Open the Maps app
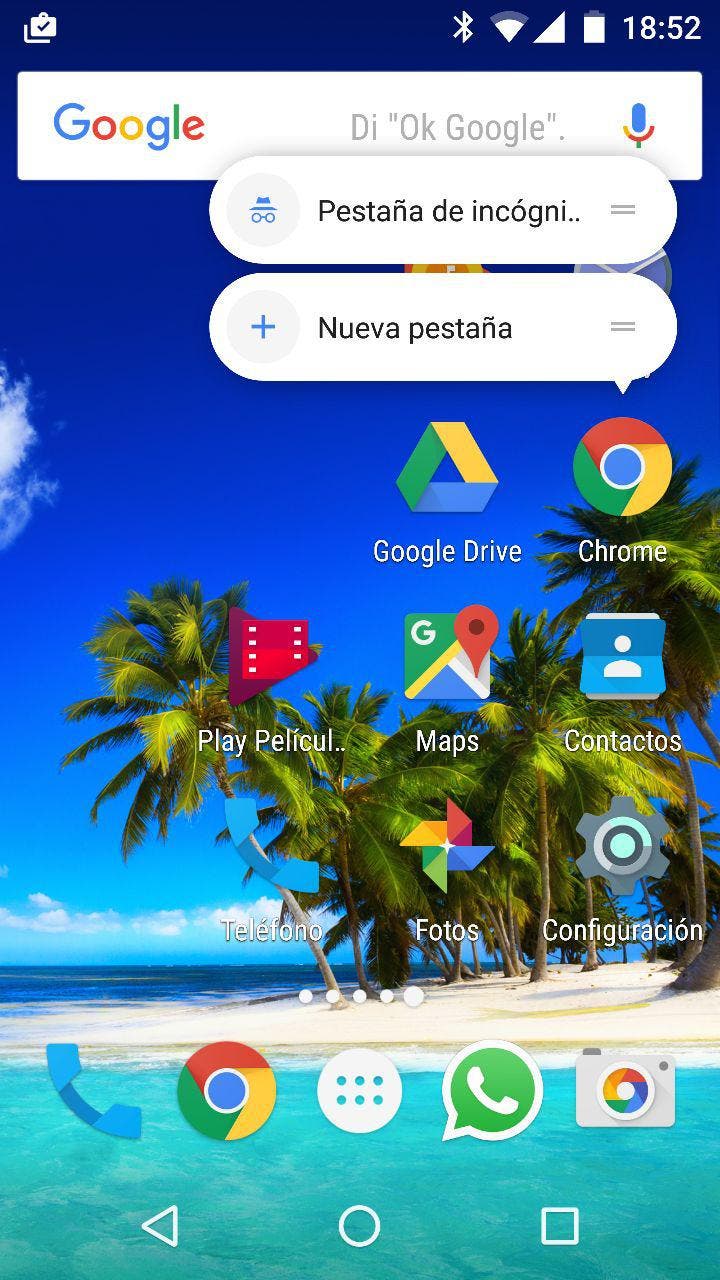Image resolution: width=720 pixels, height=1280 pixels. [x=448, y=658]
